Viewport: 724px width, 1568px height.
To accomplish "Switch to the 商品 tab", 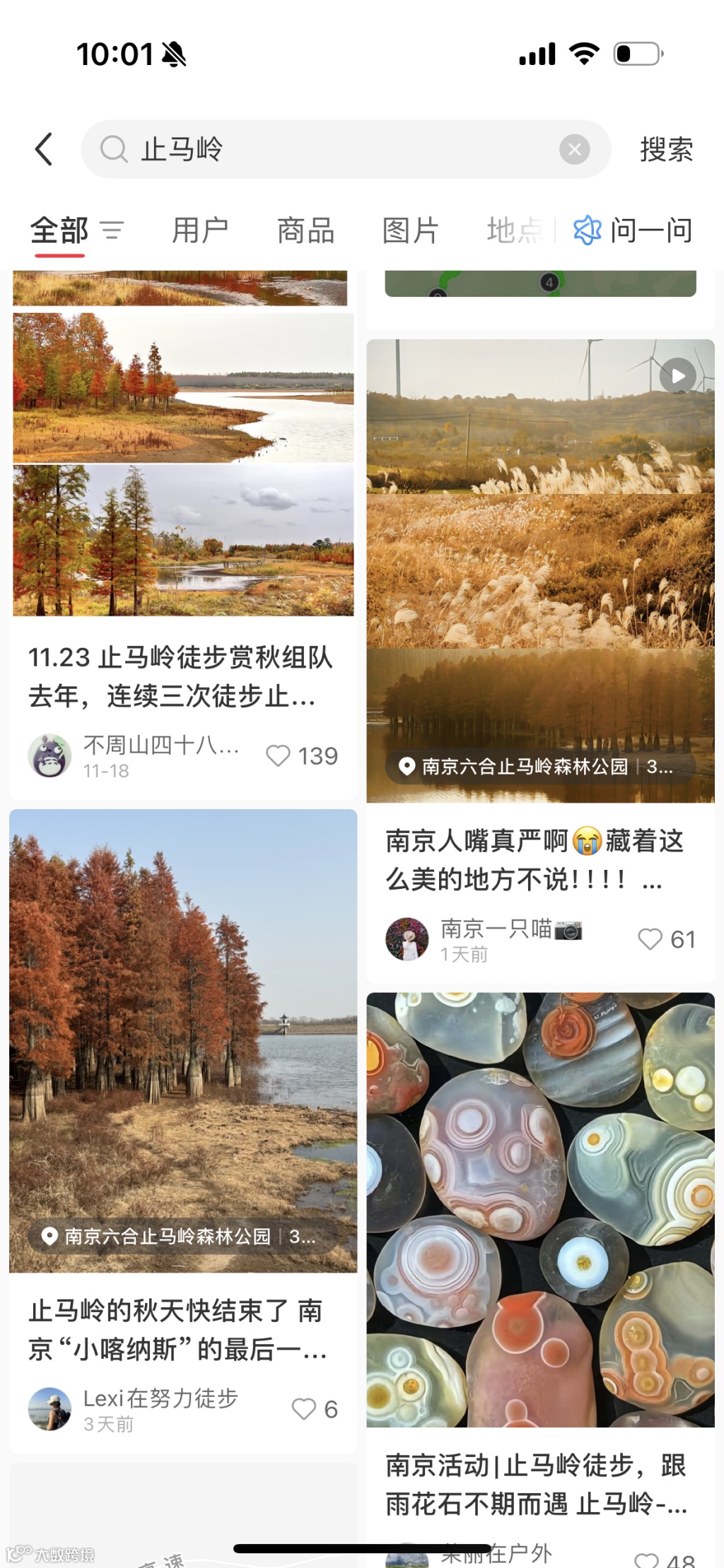I will click(305, 230).
